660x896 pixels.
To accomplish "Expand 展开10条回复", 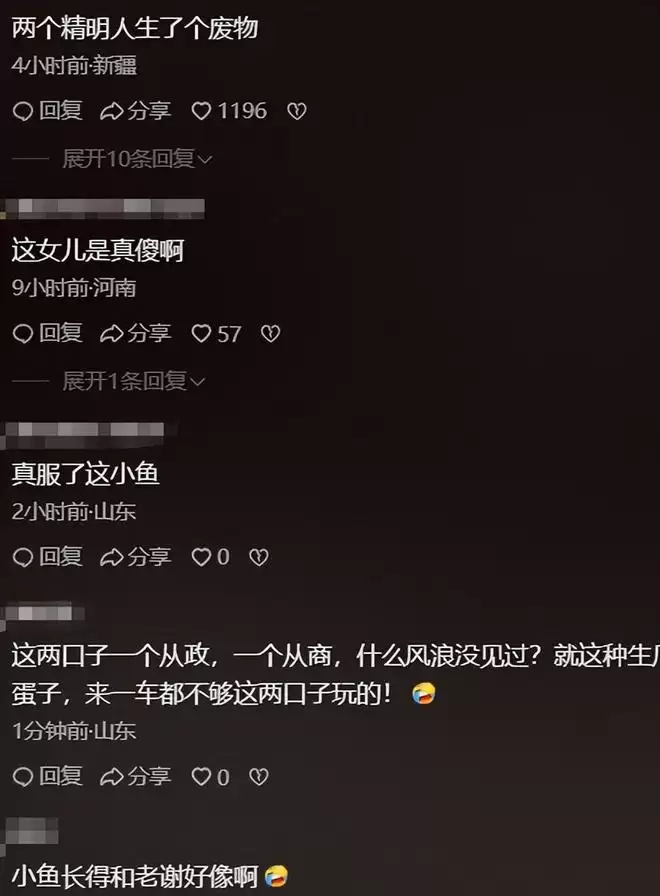I will [x=137, y=158].
